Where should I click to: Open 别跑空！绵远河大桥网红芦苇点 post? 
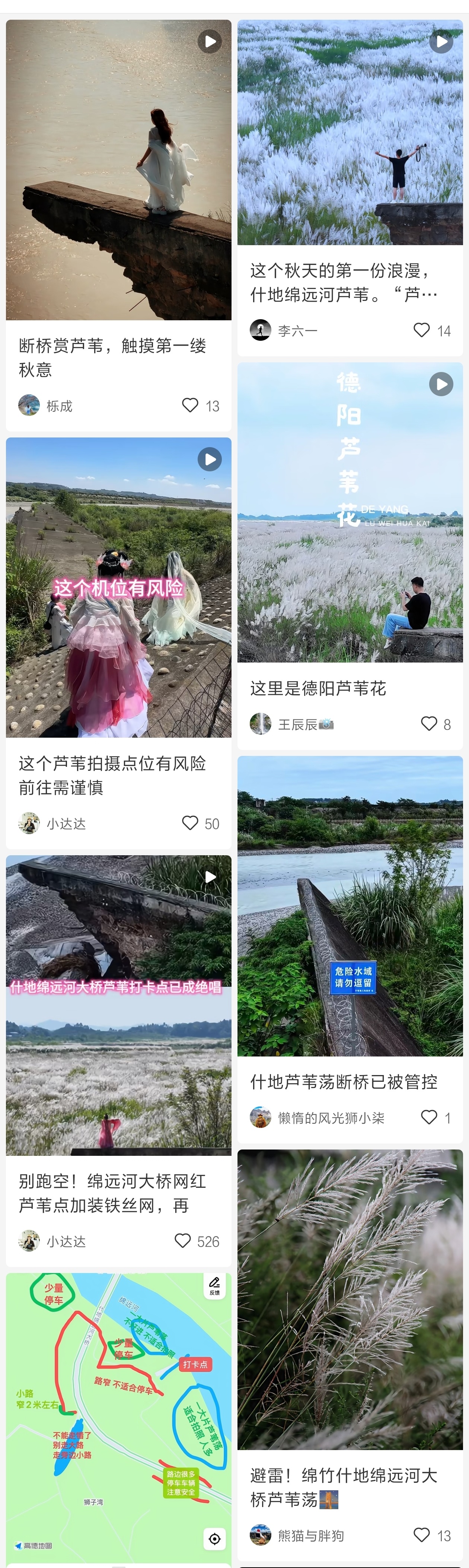click(x=113, y=1193)
